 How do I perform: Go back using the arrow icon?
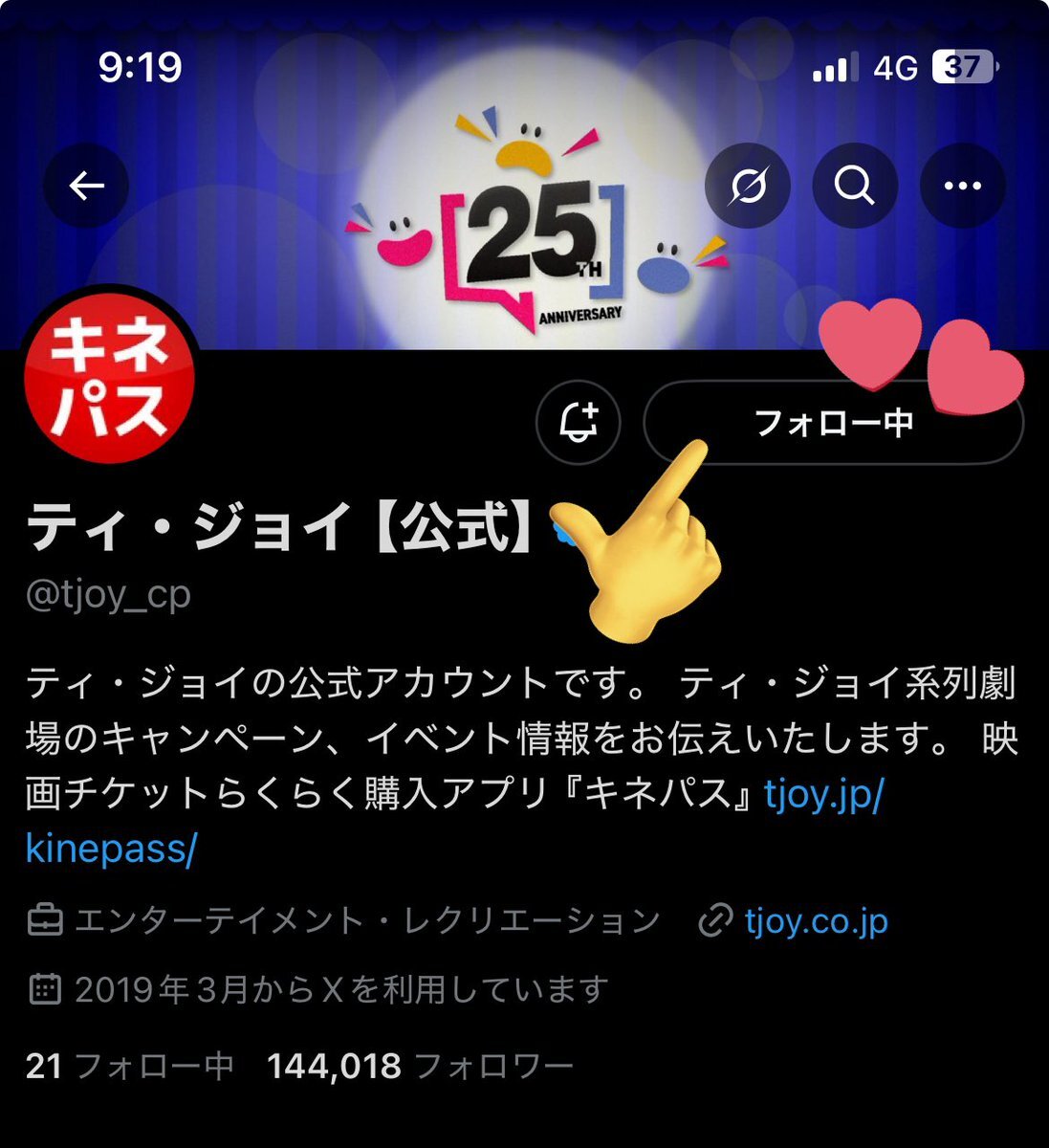86,186
